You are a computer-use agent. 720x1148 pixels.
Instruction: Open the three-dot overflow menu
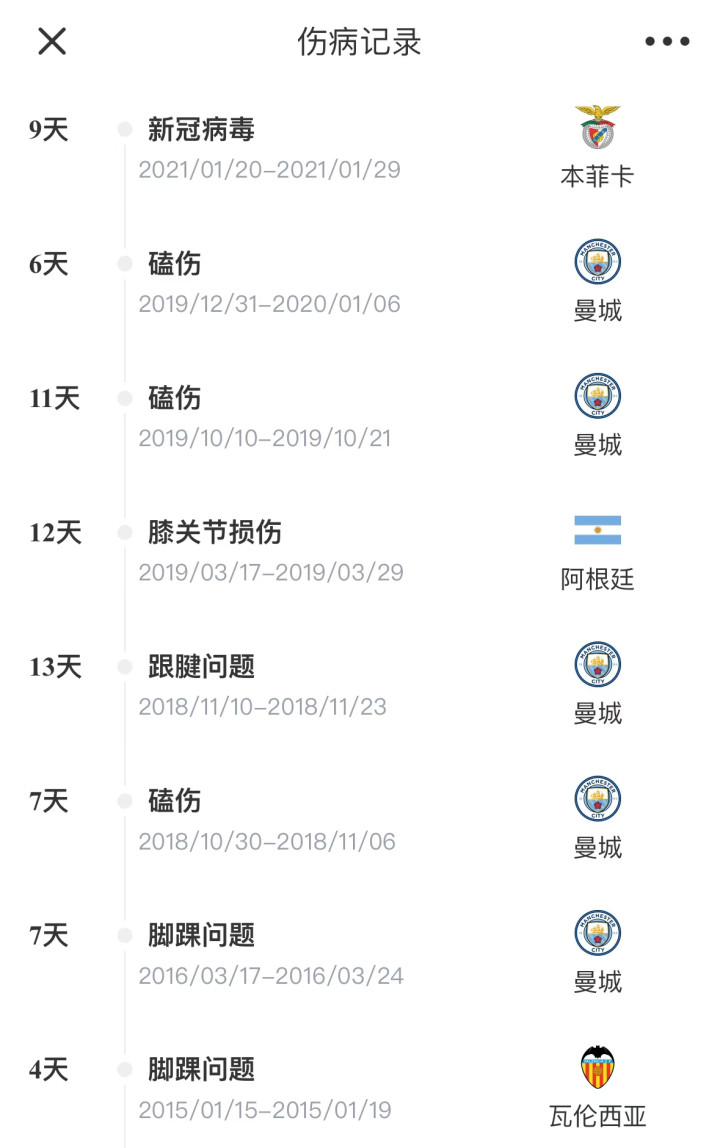[x=667, y=41]
